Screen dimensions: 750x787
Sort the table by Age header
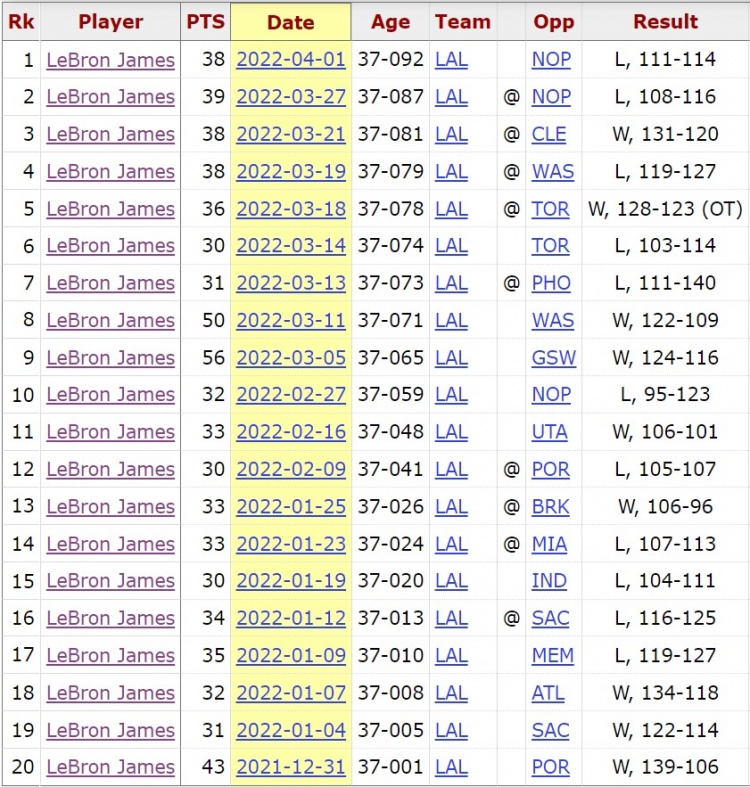(390, 22)
